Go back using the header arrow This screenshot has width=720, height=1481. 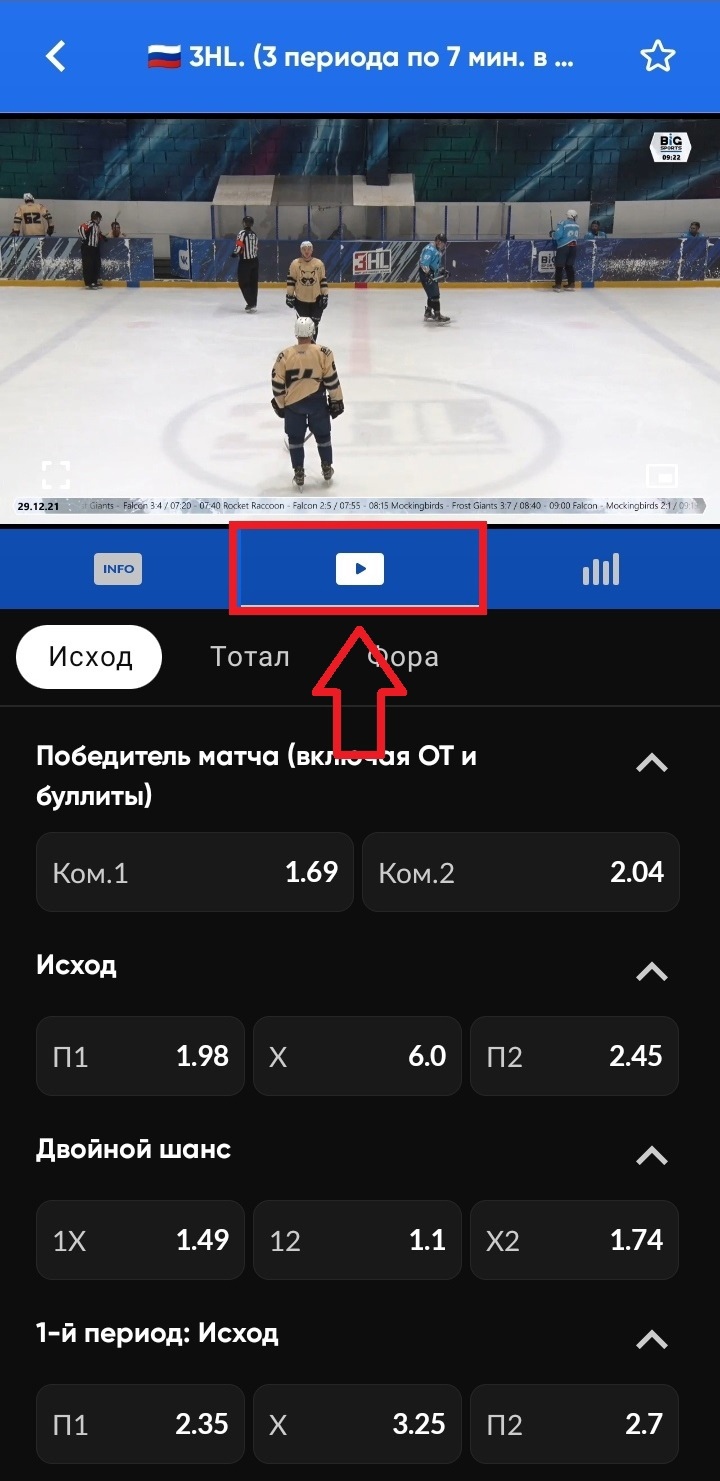[x=56, y=57]
